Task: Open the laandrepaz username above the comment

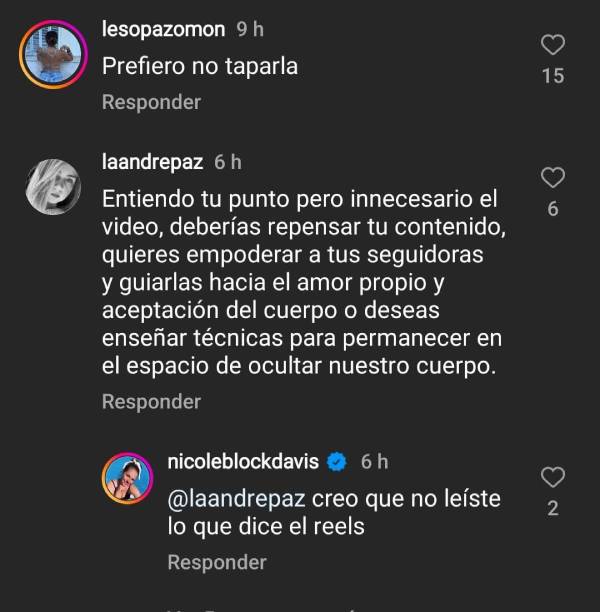Action: [152, 161]
